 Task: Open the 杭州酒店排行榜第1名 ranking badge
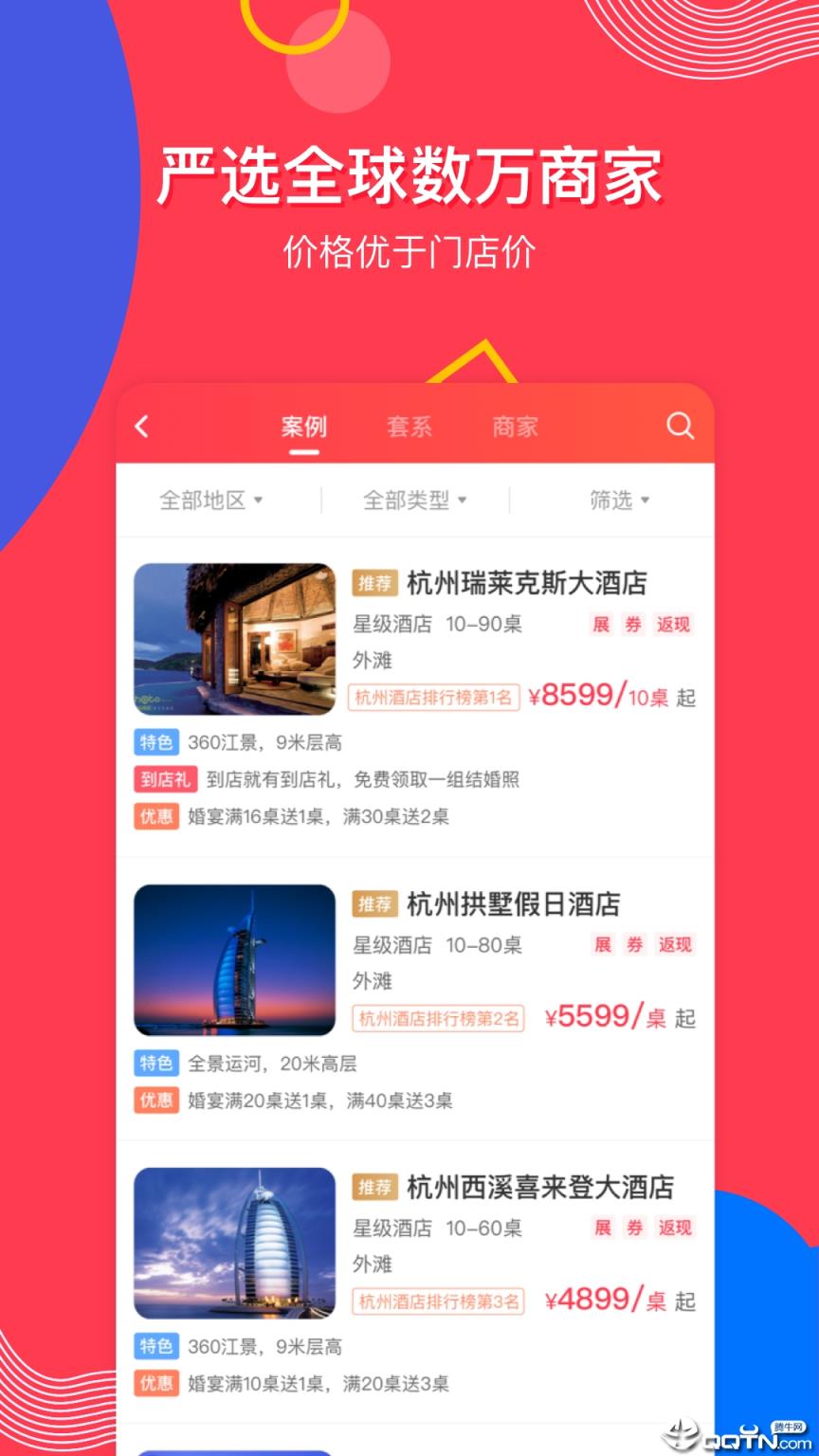click(x=433, y=698)
